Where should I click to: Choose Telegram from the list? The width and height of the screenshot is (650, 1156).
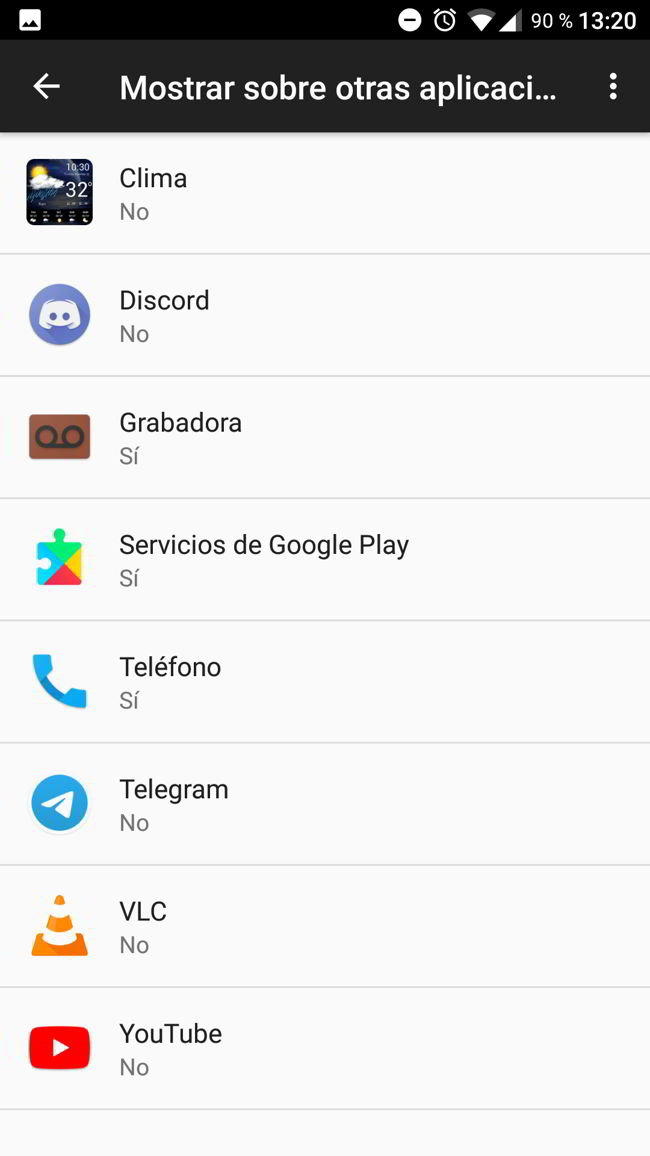(325, 804)
